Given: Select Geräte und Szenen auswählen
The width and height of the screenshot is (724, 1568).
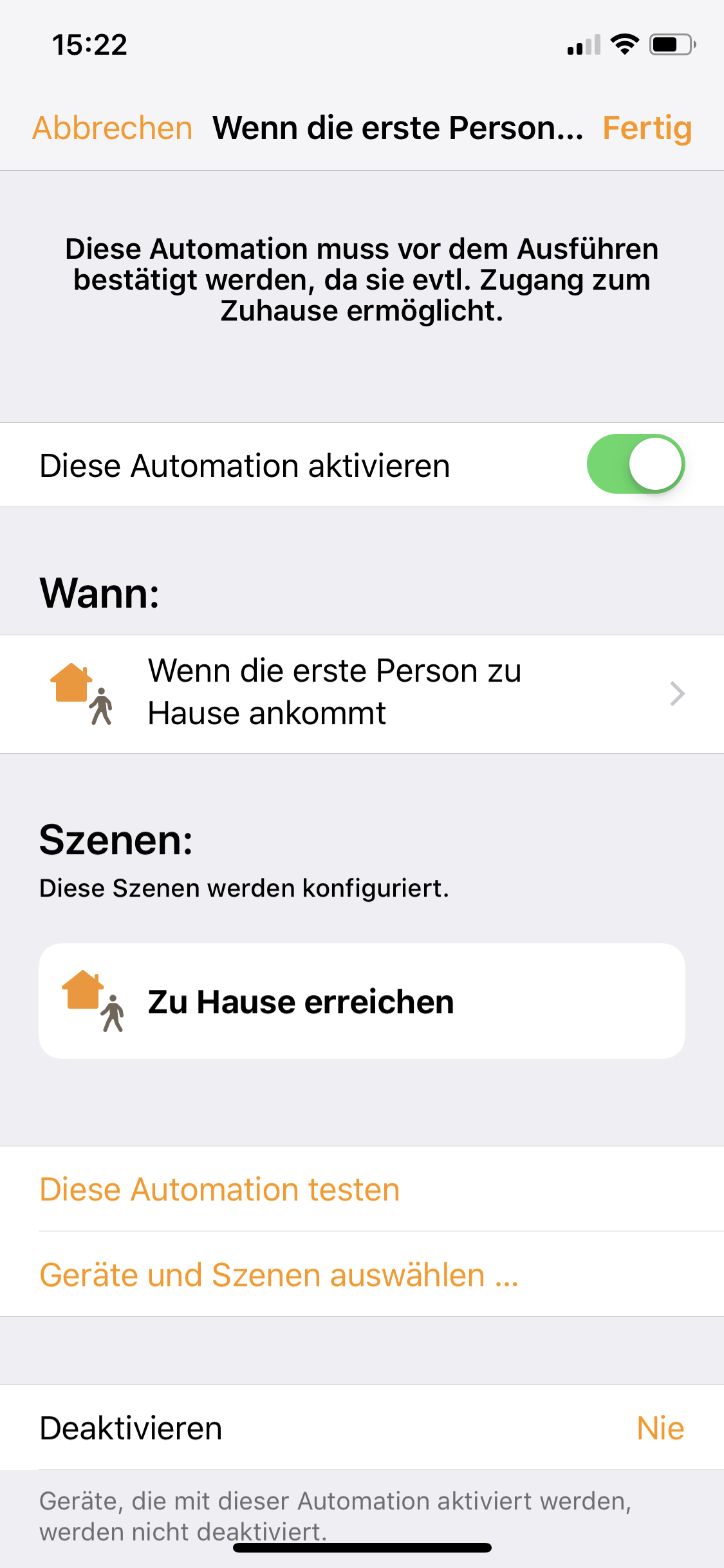Looking at the screenshot, I should point(279,1274).
